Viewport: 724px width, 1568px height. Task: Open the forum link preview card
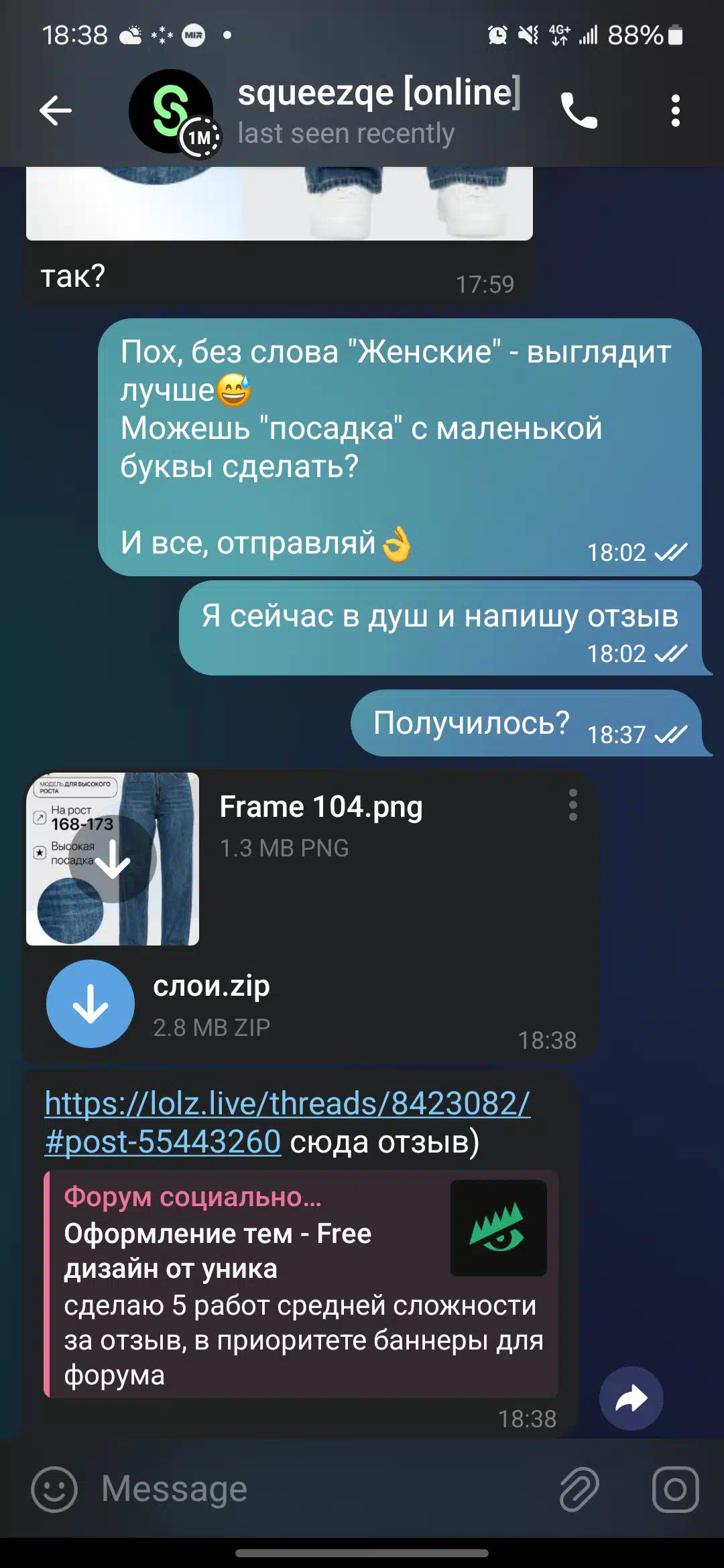(x=301, y=1285)
